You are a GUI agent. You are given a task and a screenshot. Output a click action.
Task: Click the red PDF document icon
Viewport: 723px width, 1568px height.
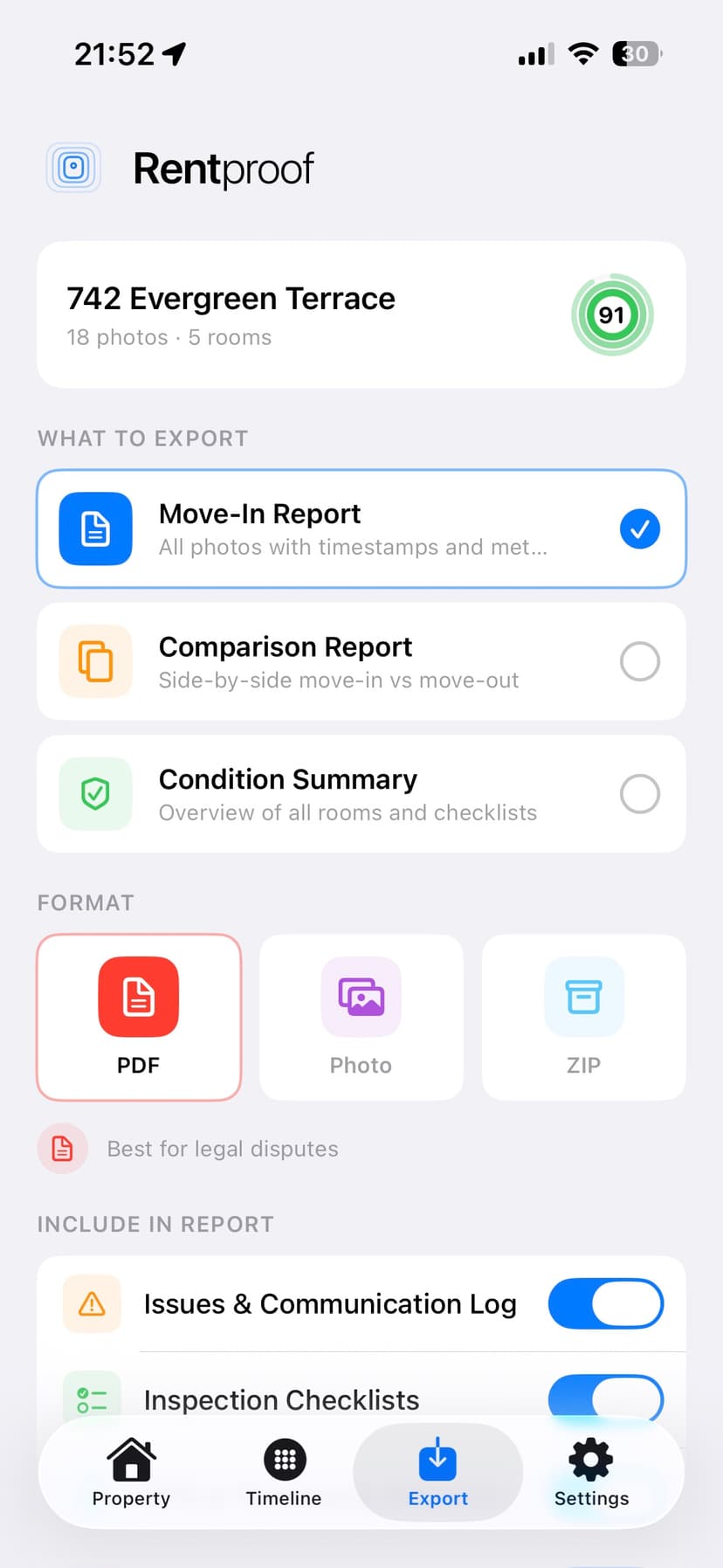point(138,997)
